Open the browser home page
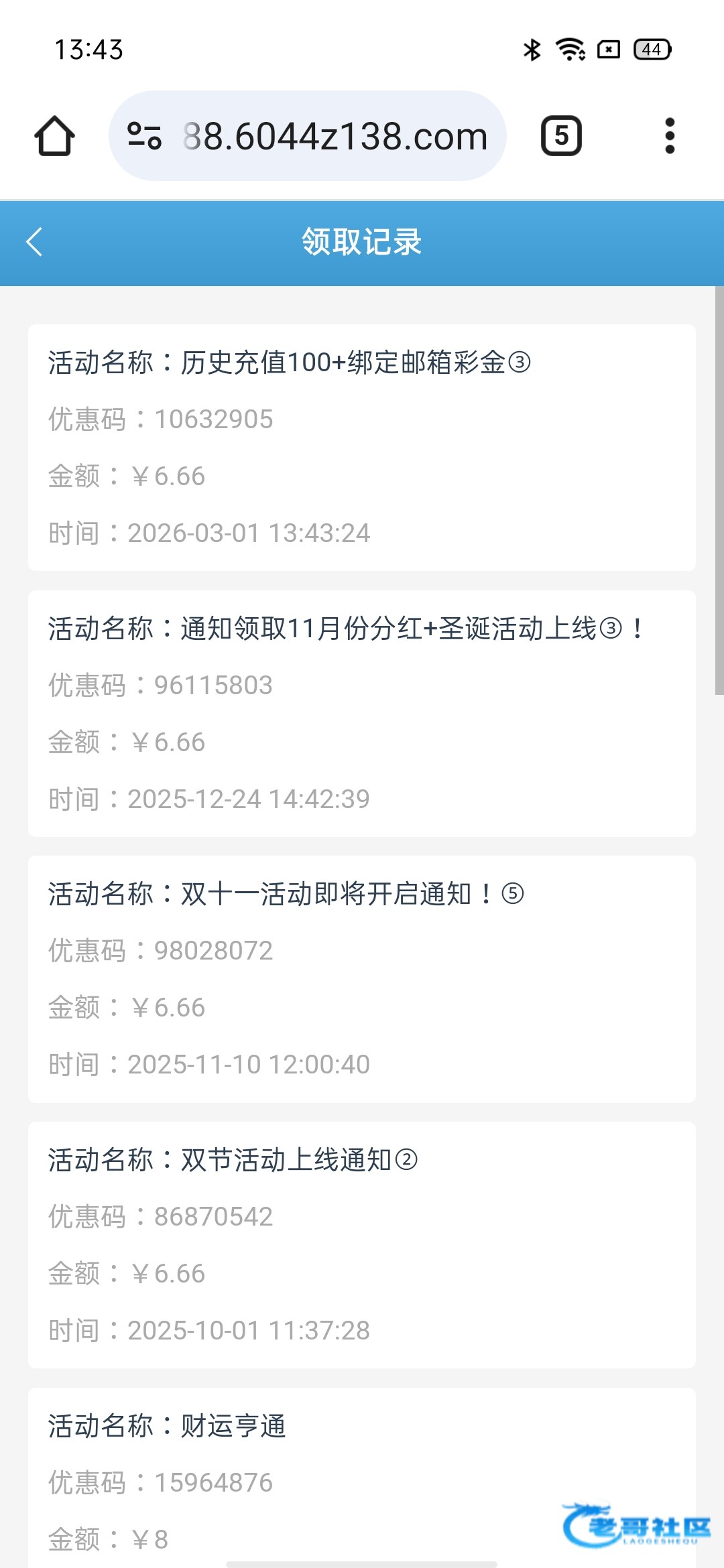 pyautogui.click(x=54, y=136)
